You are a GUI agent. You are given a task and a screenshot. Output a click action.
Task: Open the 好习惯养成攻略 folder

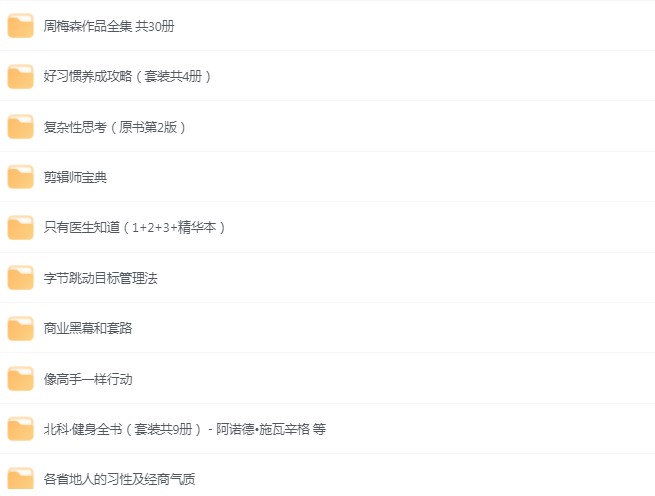128,77
